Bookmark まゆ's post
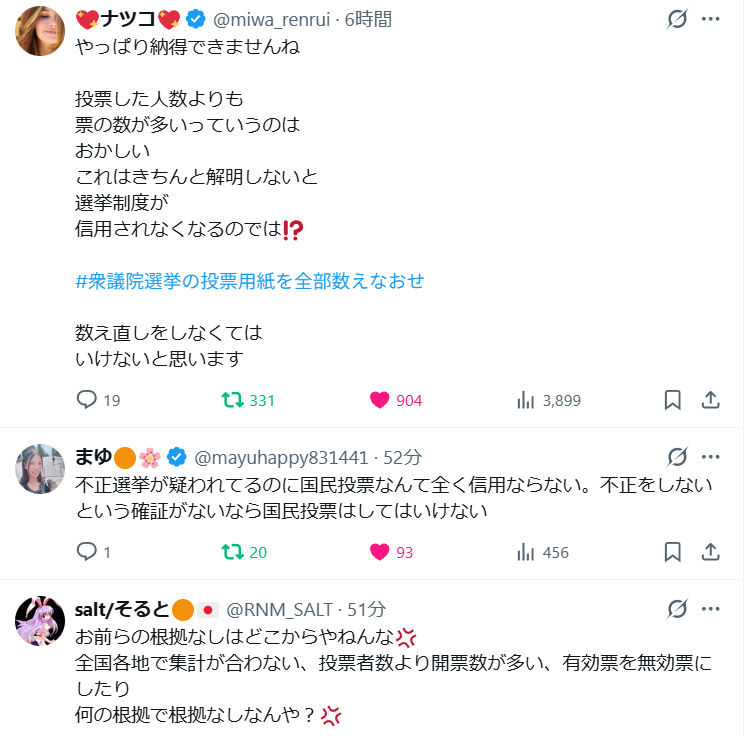This screenshot has width=748, height=736. click(x=673, y=552)
